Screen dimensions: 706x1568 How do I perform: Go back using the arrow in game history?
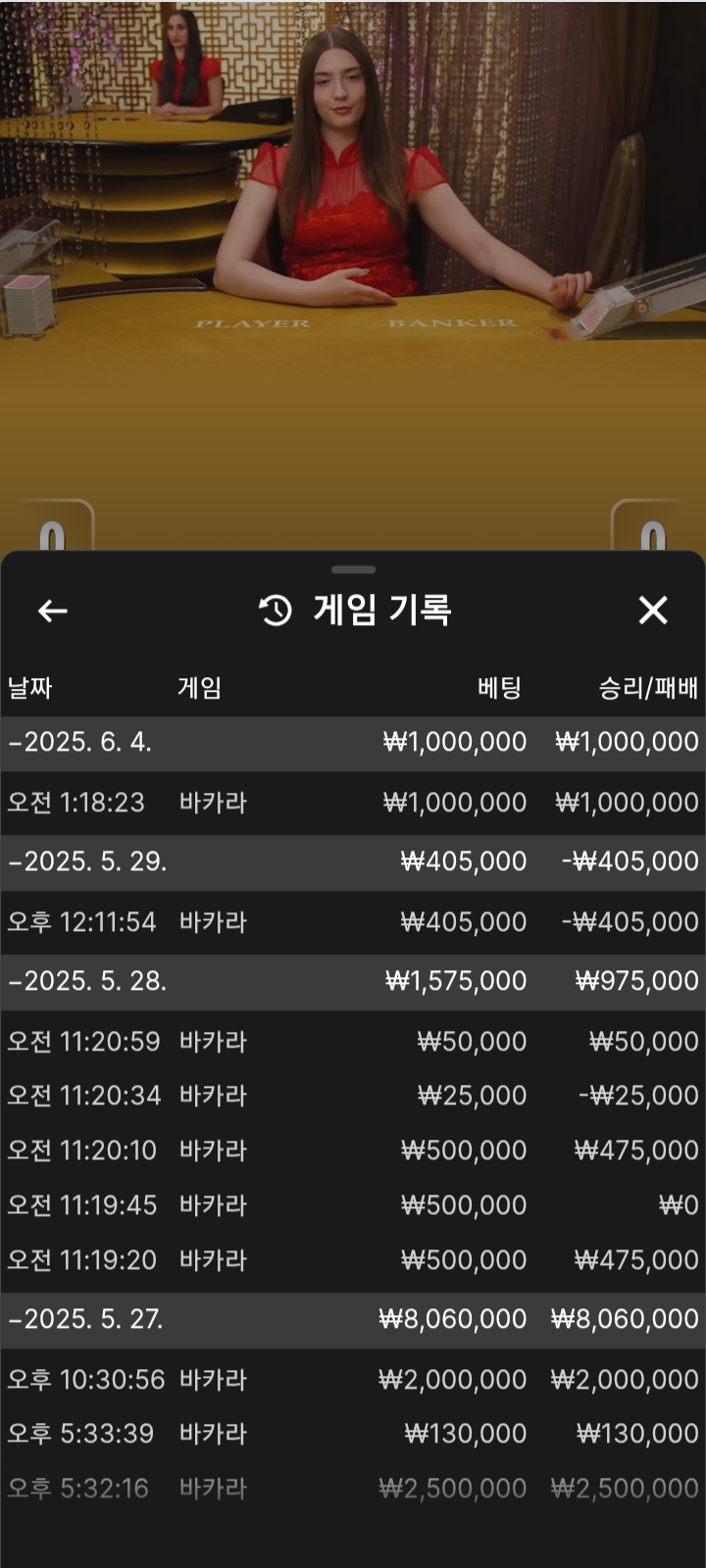pyautogui.click(x=52, y=611)
